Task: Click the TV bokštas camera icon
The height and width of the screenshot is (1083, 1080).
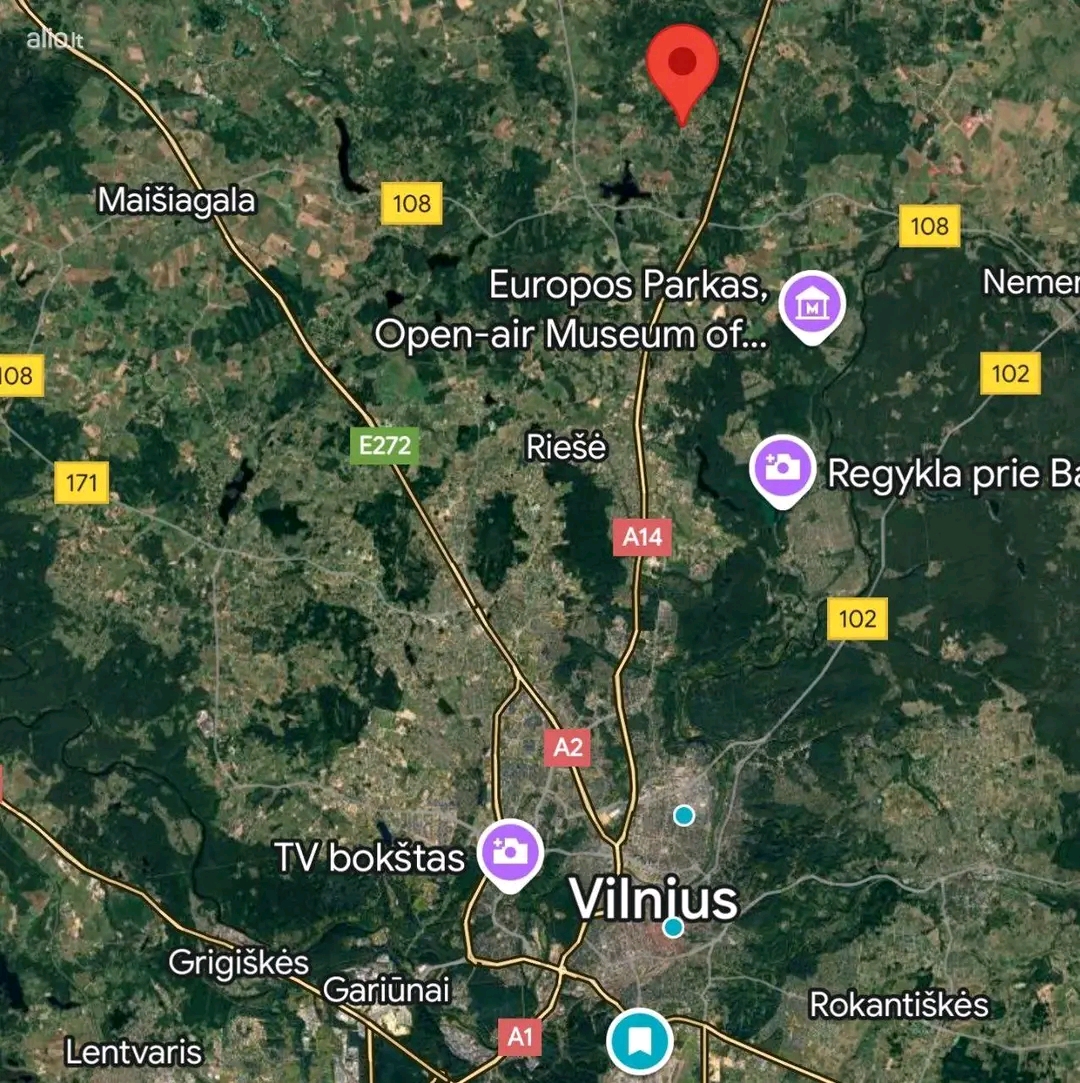Action: tap(508, 849)
